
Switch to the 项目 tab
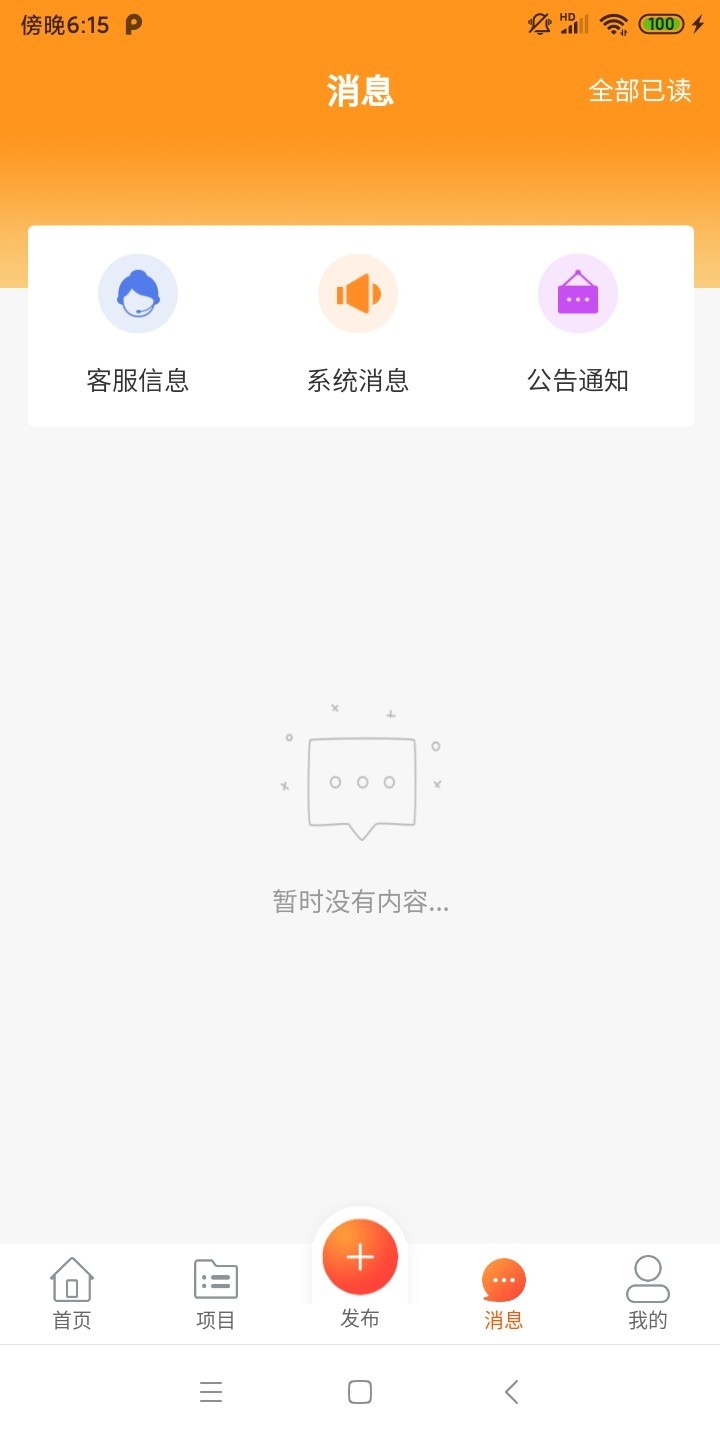[x=215, y=1319]
